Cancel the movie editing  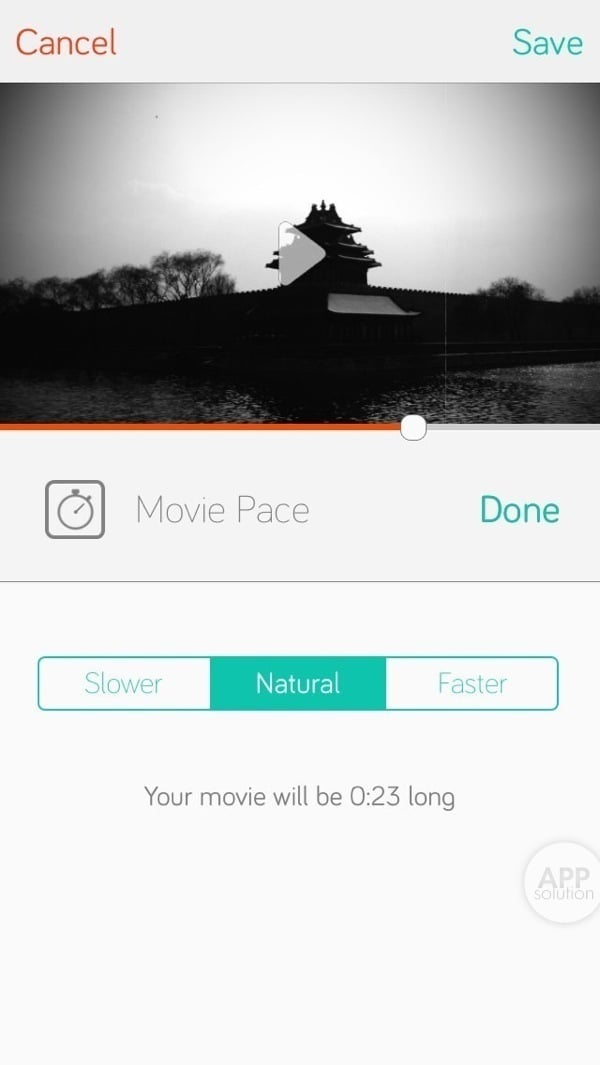(66, 42)
